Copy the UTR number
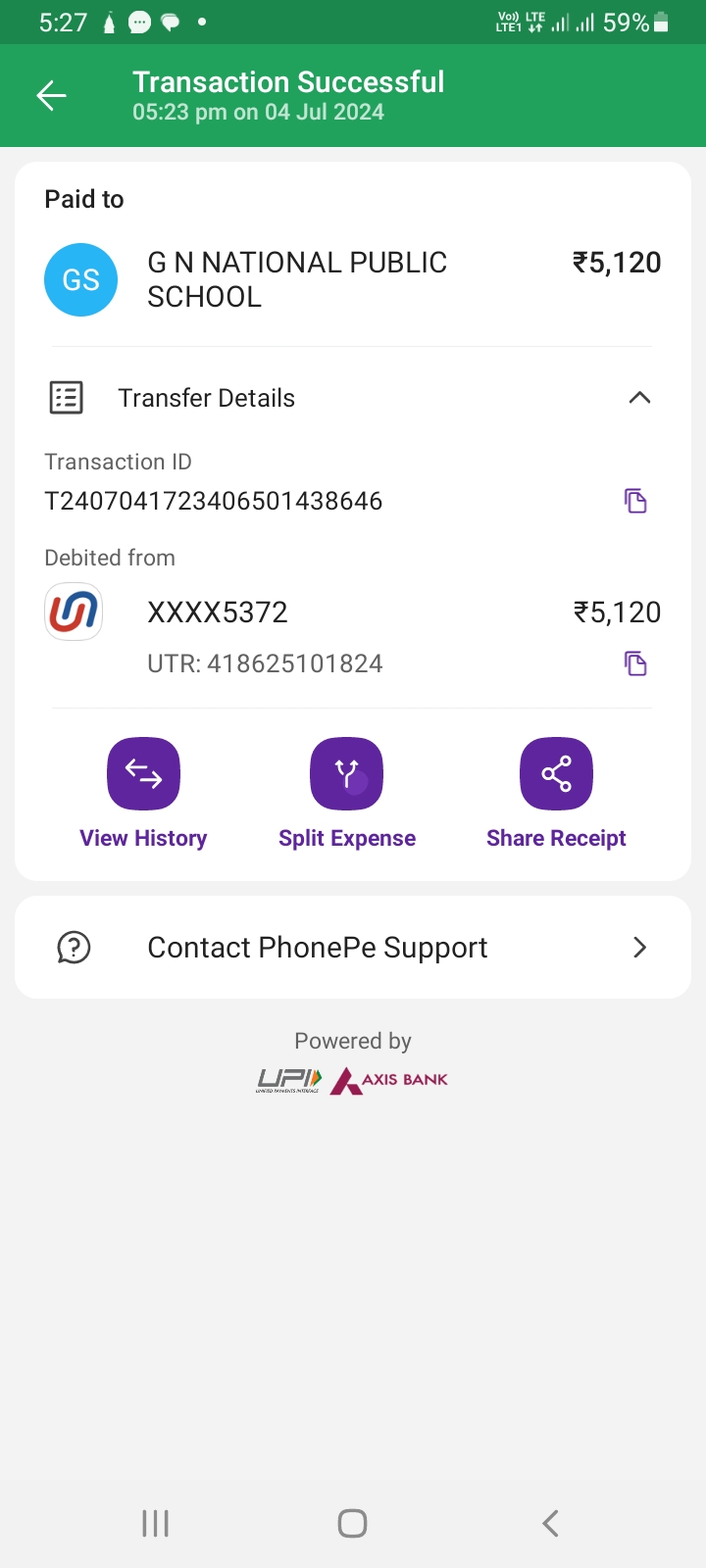Screen dimensions: 706x1568 [x=635, y=663]
